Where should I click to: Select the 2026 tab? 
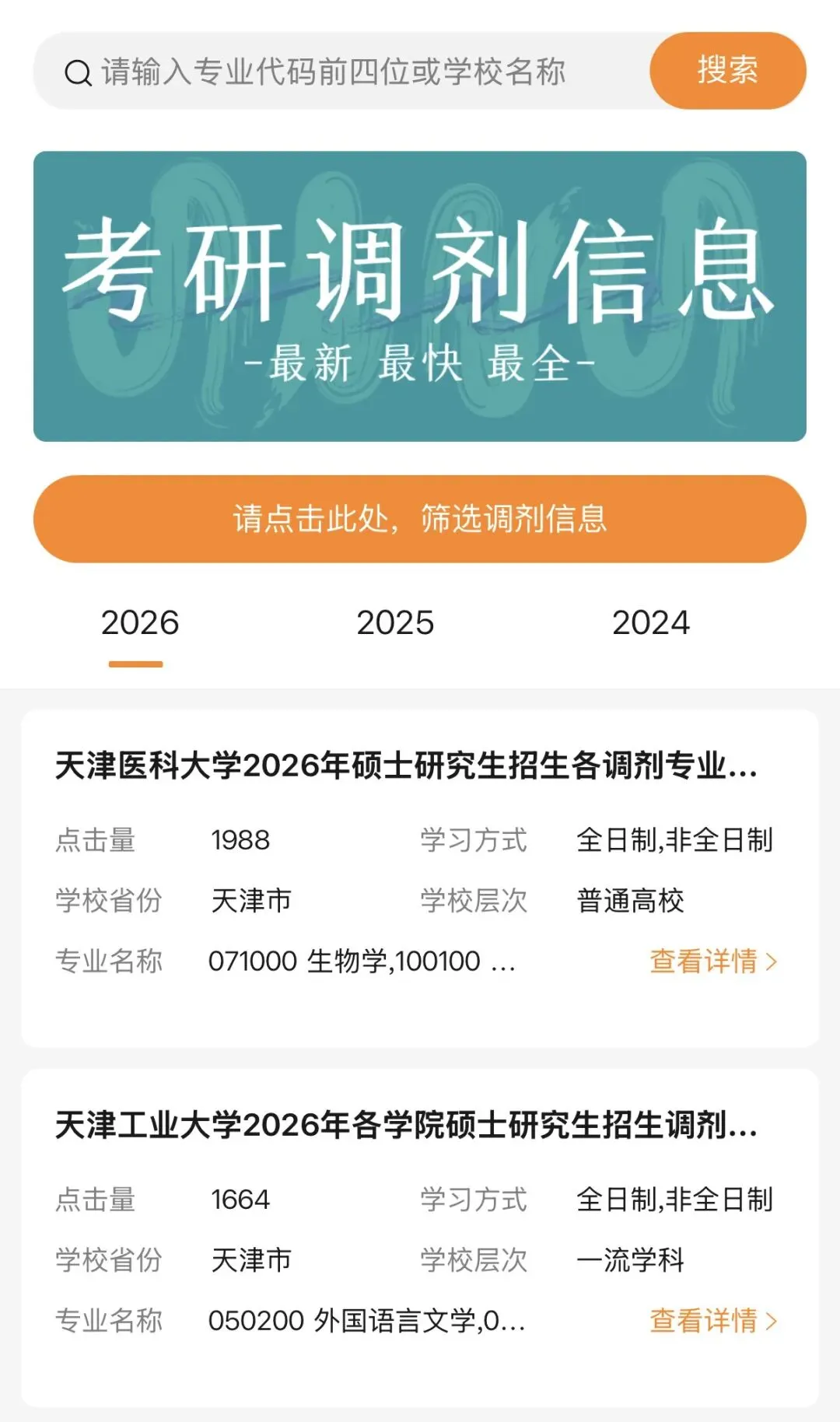[x=140, y=623]
